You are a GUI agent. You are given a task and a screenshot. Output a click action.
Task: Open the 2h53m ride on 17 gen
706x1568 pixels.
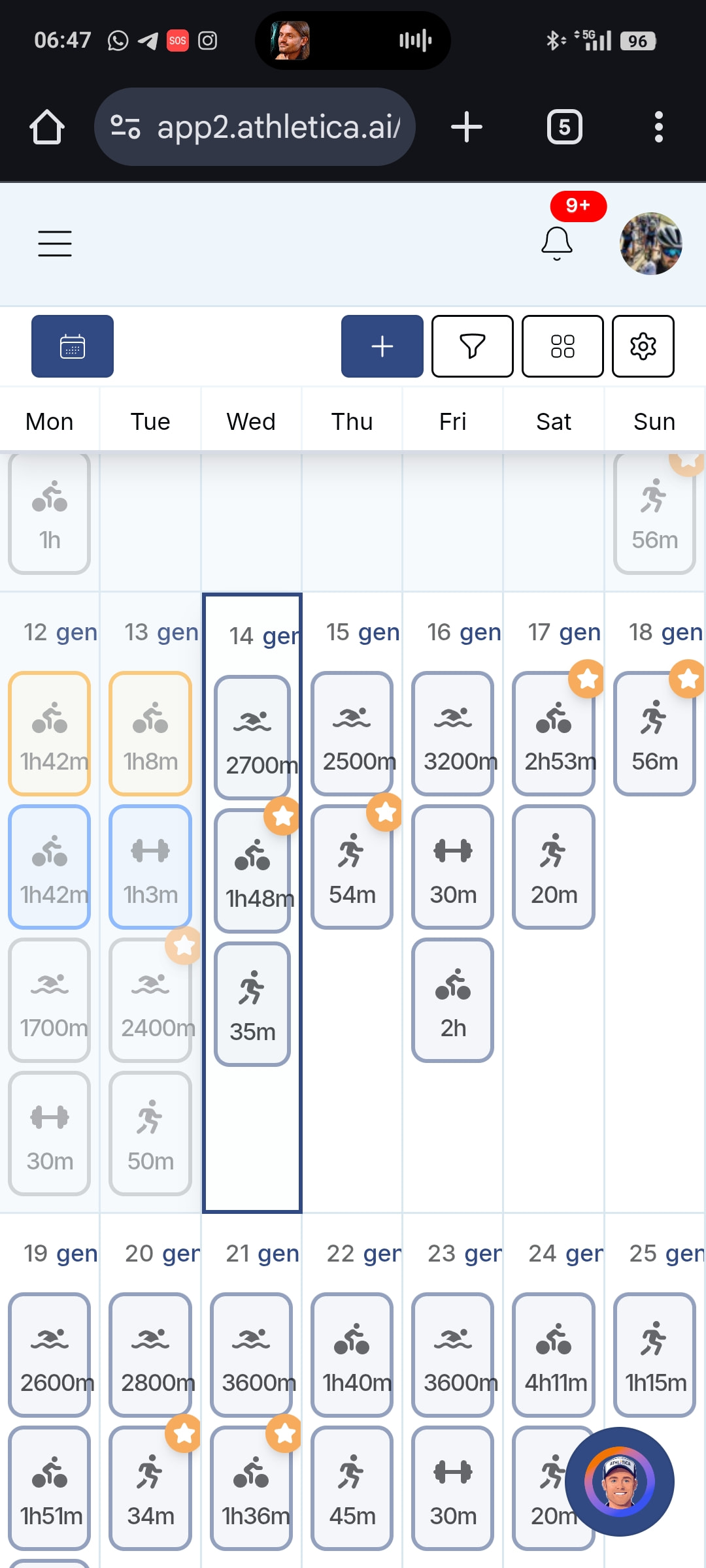pos(554,734)
